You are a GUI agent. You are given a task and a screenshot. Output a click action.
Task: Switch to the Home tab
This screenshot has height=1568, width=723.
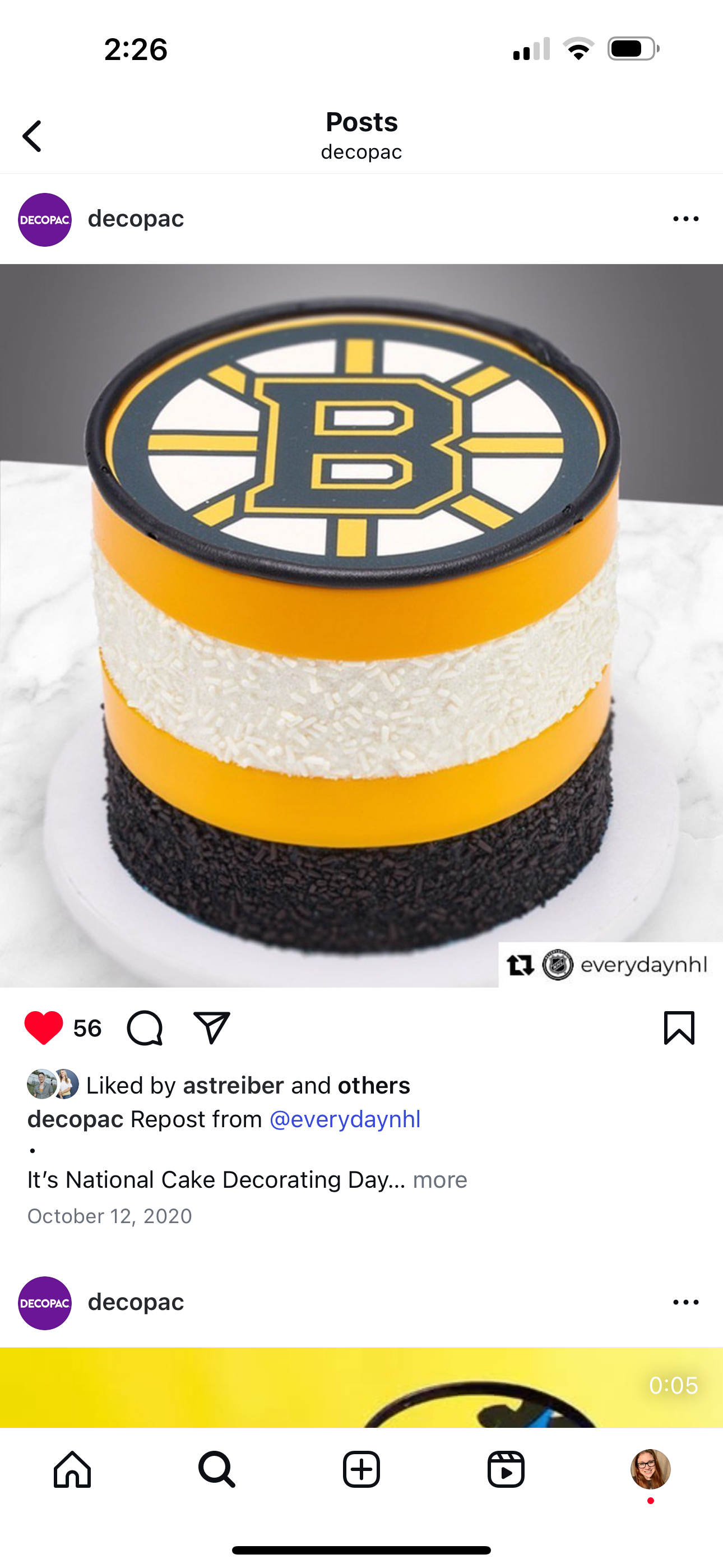72,1469
